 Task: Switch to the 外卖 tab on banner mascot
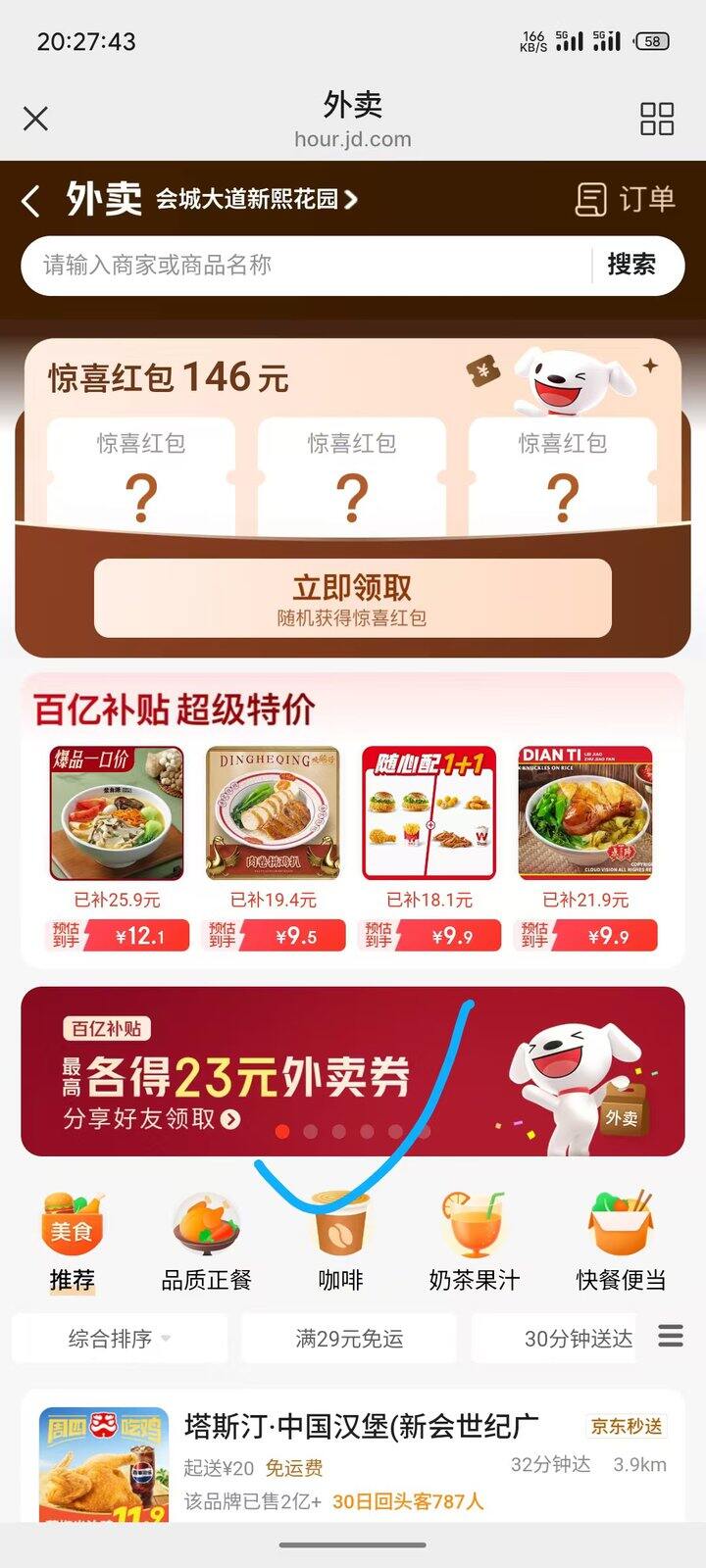click(x=622, y=1116)
